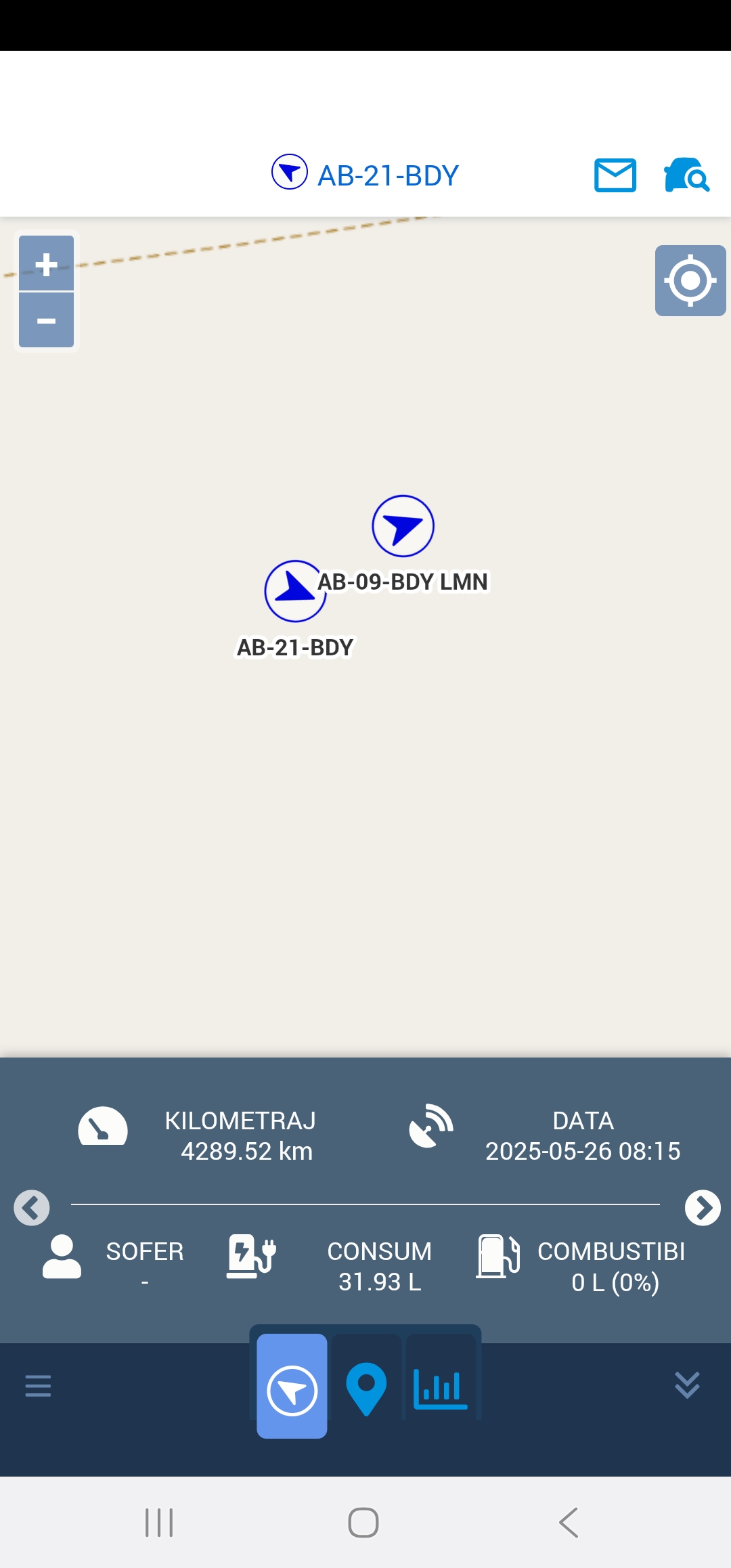Open the messages envelope icon

pos(615,175)
